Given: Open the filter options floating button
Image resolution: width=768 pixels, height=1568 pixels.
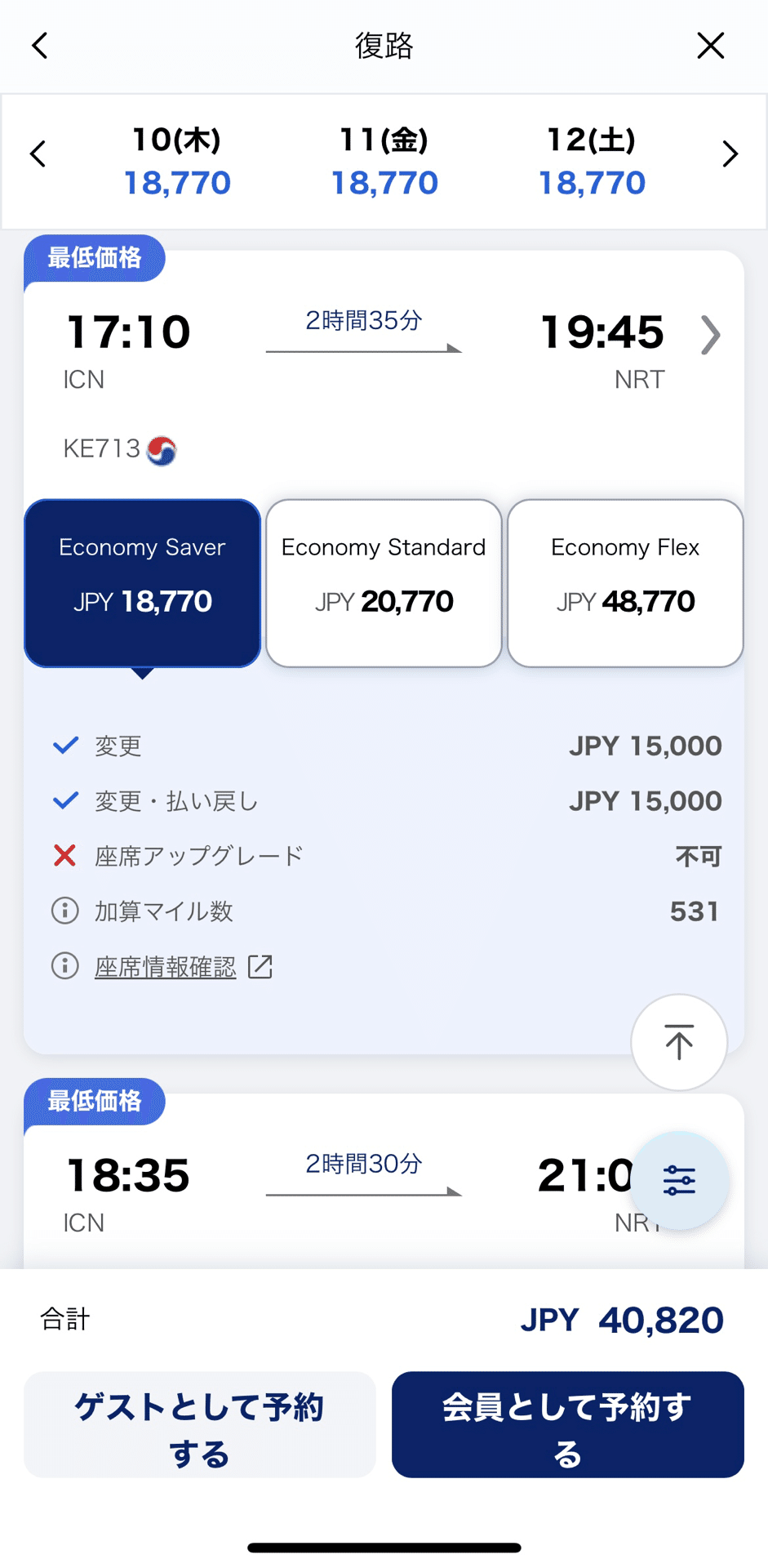Looking at the screenshot, I should pyautogui.click(x=679, y=1181).
